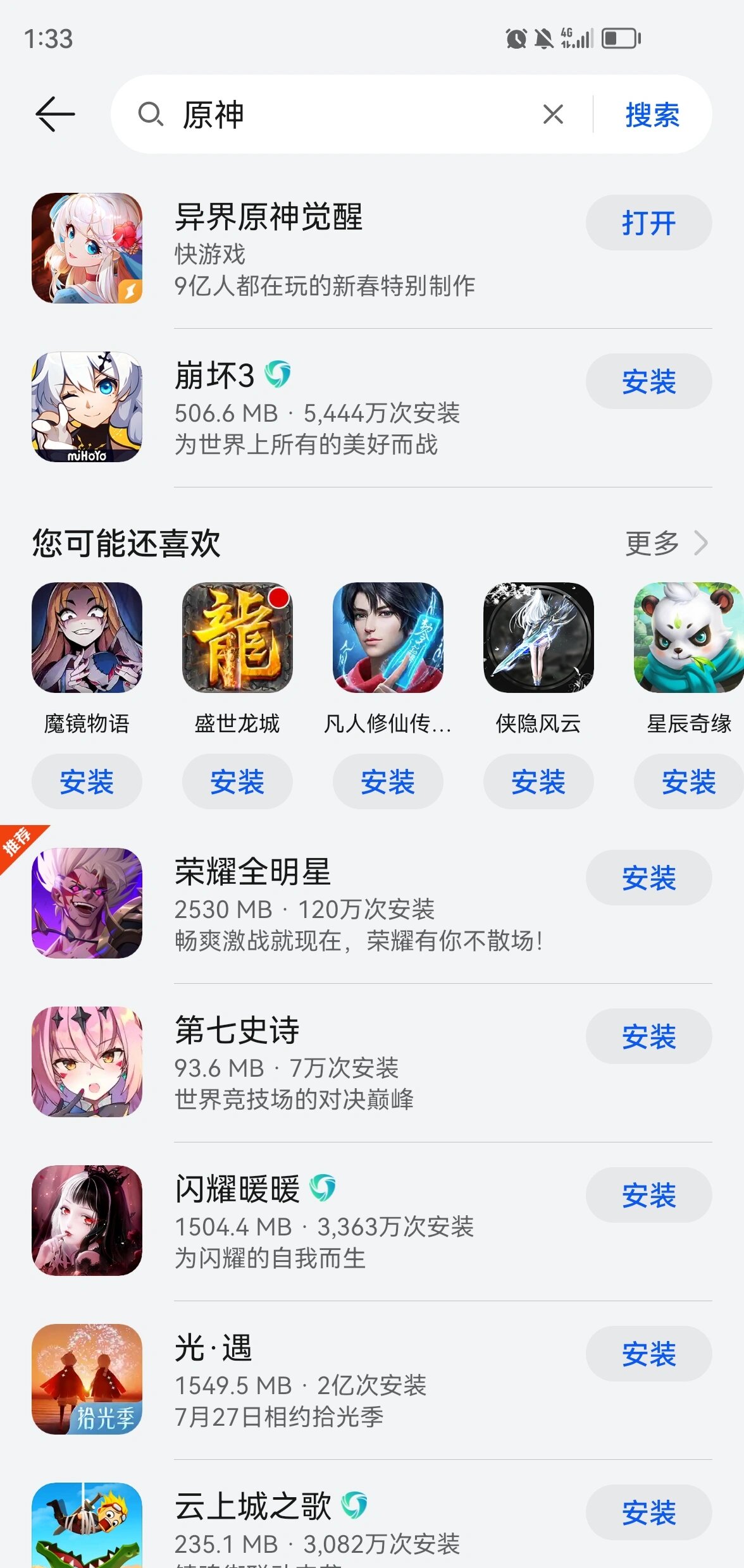Select the 魔镜物语 game icon

click(87, 640)
